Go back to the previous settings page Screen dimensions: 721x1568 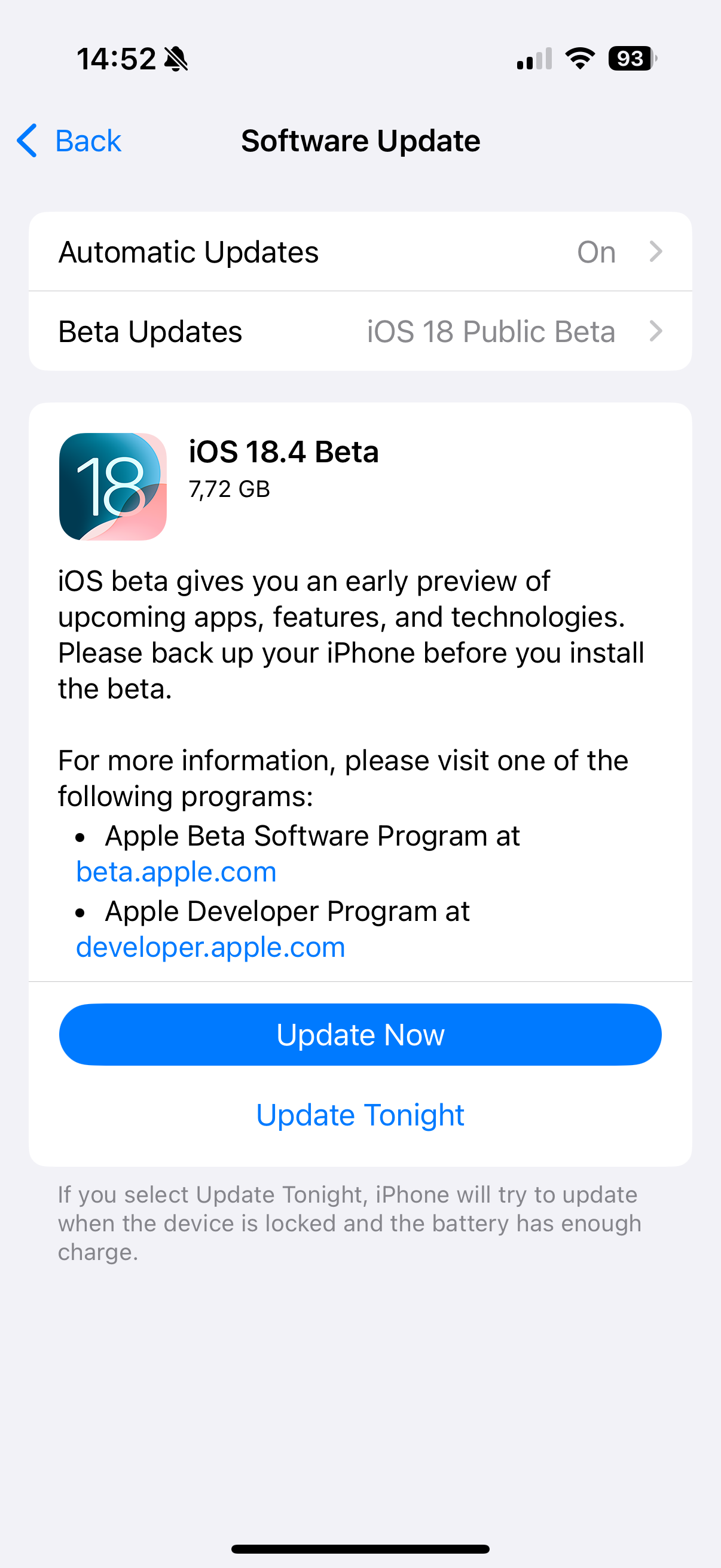click(69, 141)
